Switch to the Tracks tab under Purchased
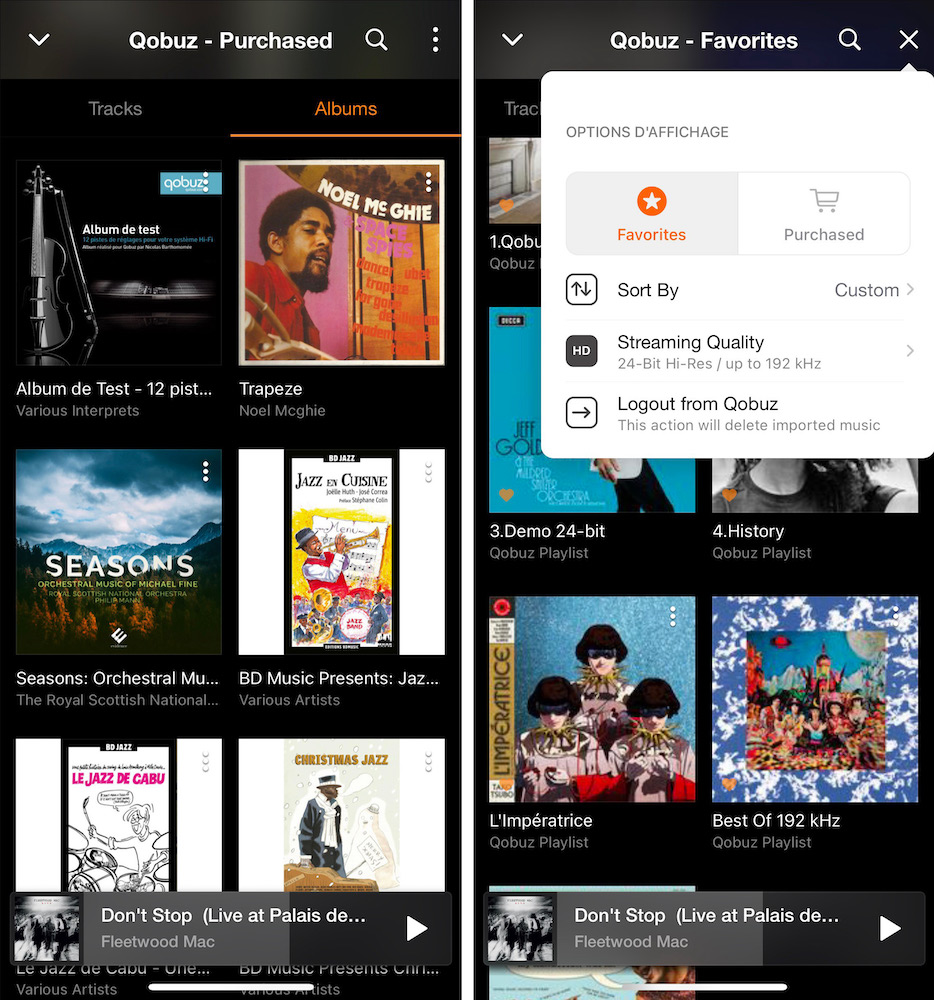 pos(115,109)
